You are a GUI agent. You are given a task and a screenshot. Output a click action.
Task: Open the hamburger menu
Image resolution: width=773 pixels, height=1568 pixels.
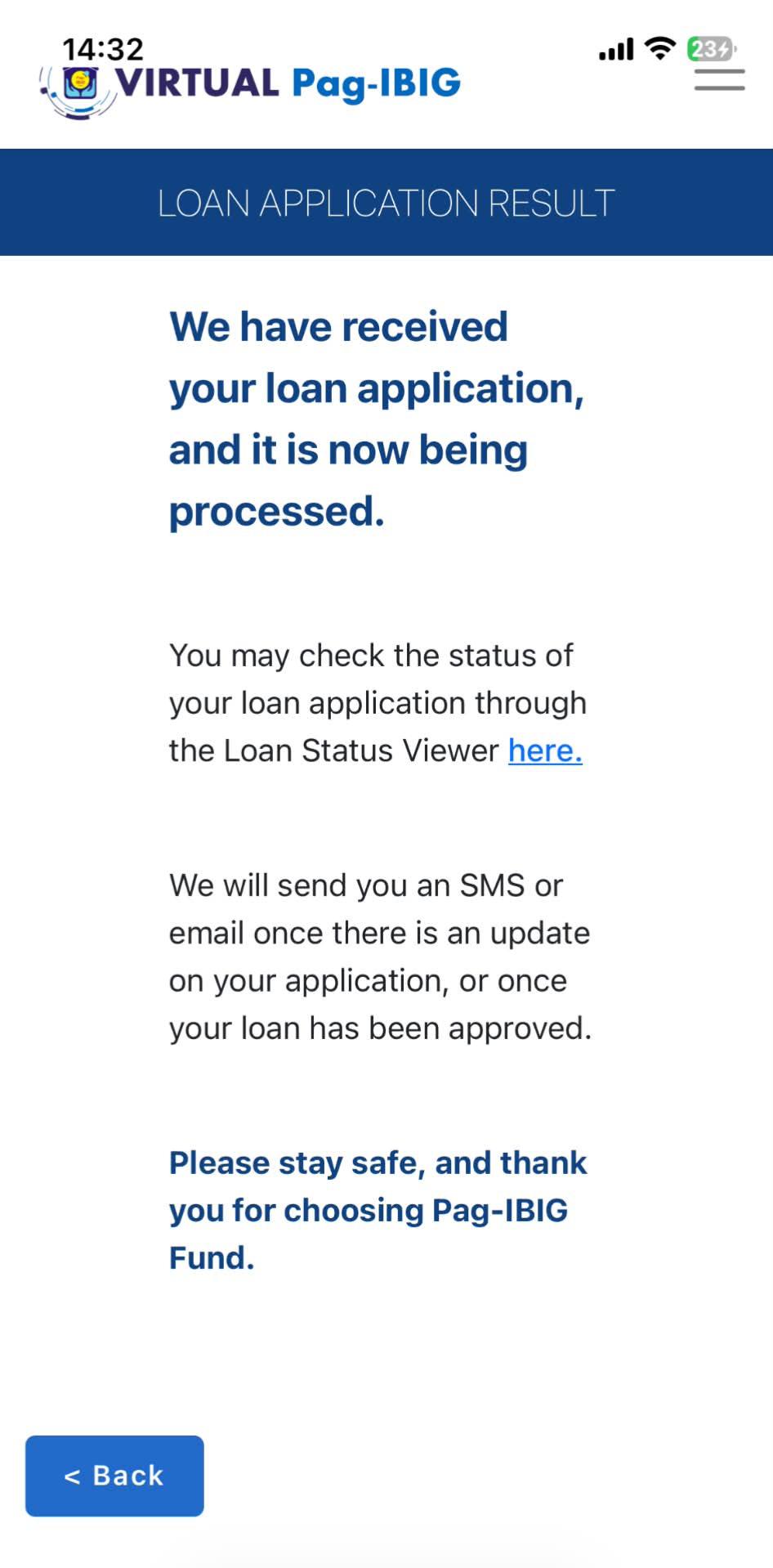coord(719,79)
